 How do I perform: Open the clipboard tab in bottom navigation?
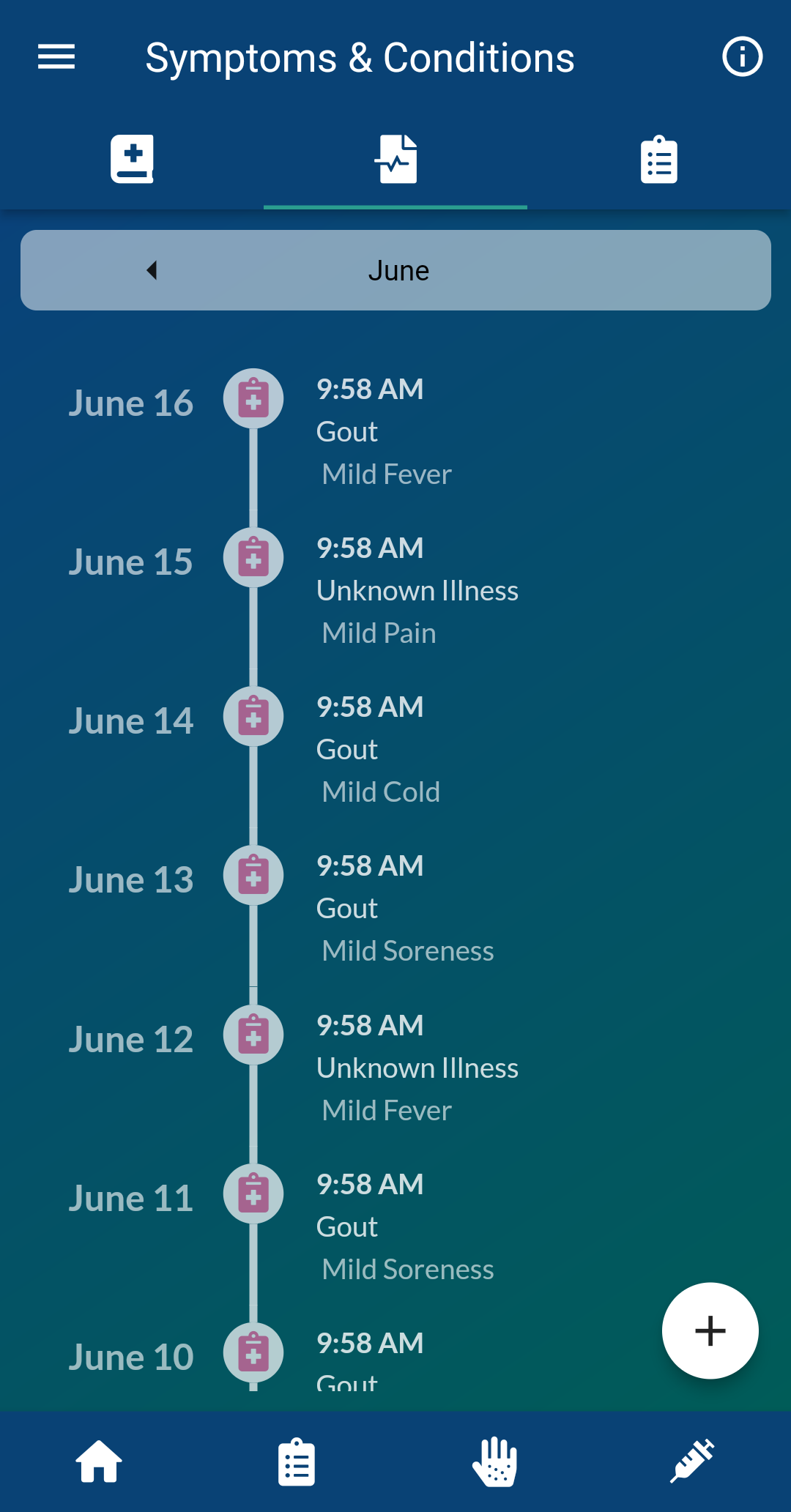[x=297, y=1462]
